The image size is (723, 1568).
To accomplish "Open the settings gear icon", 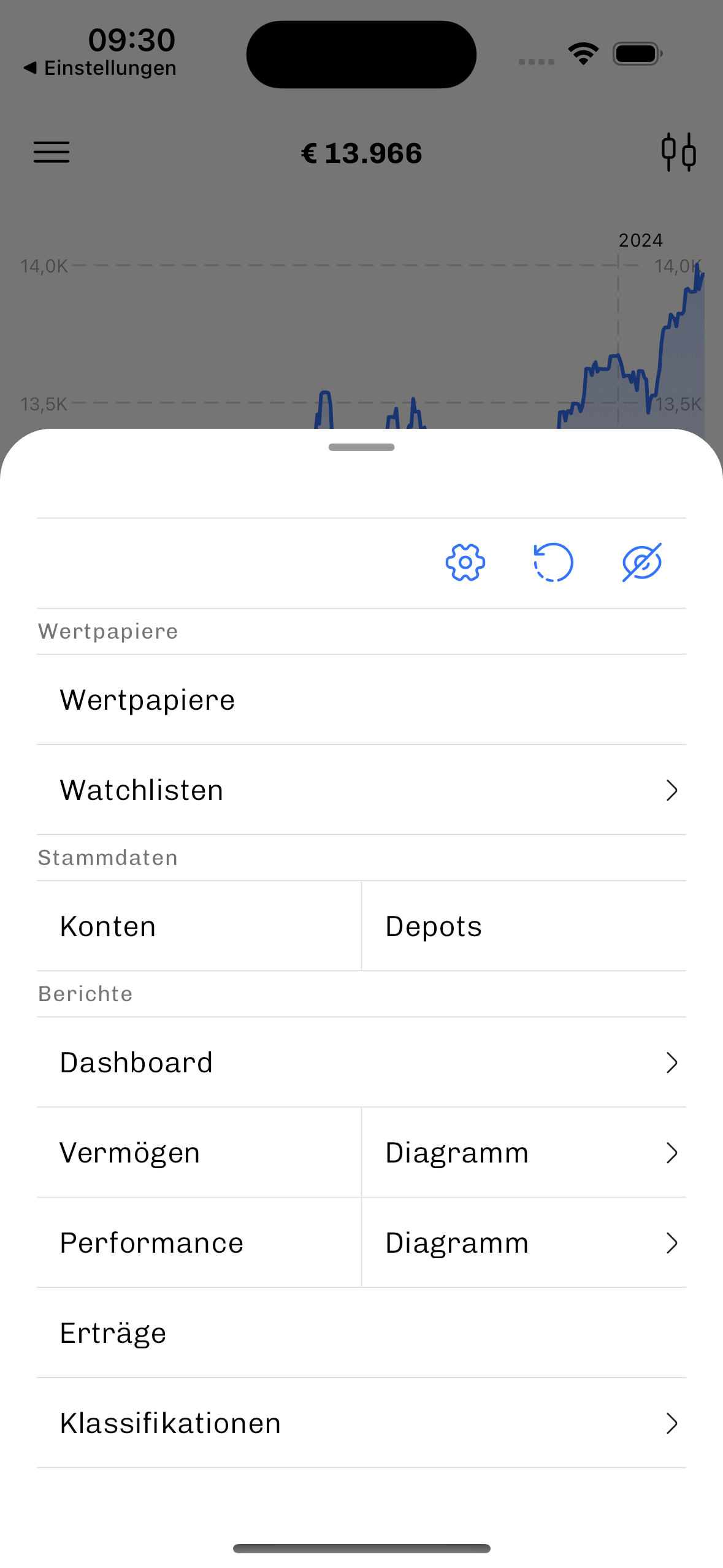I will point(465,563).
